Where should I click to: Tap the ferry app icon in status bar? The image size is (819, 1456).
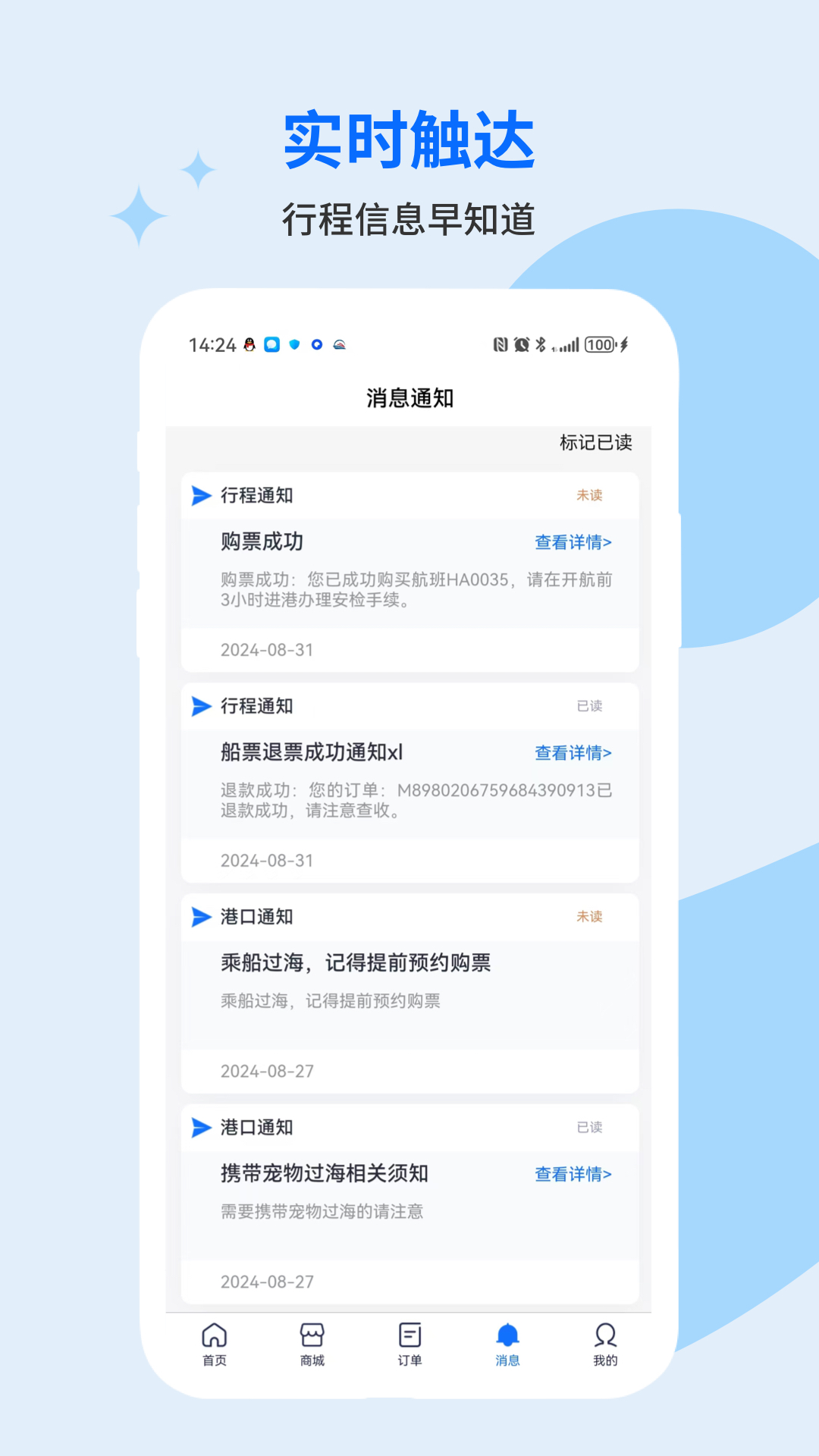(338, 344)
